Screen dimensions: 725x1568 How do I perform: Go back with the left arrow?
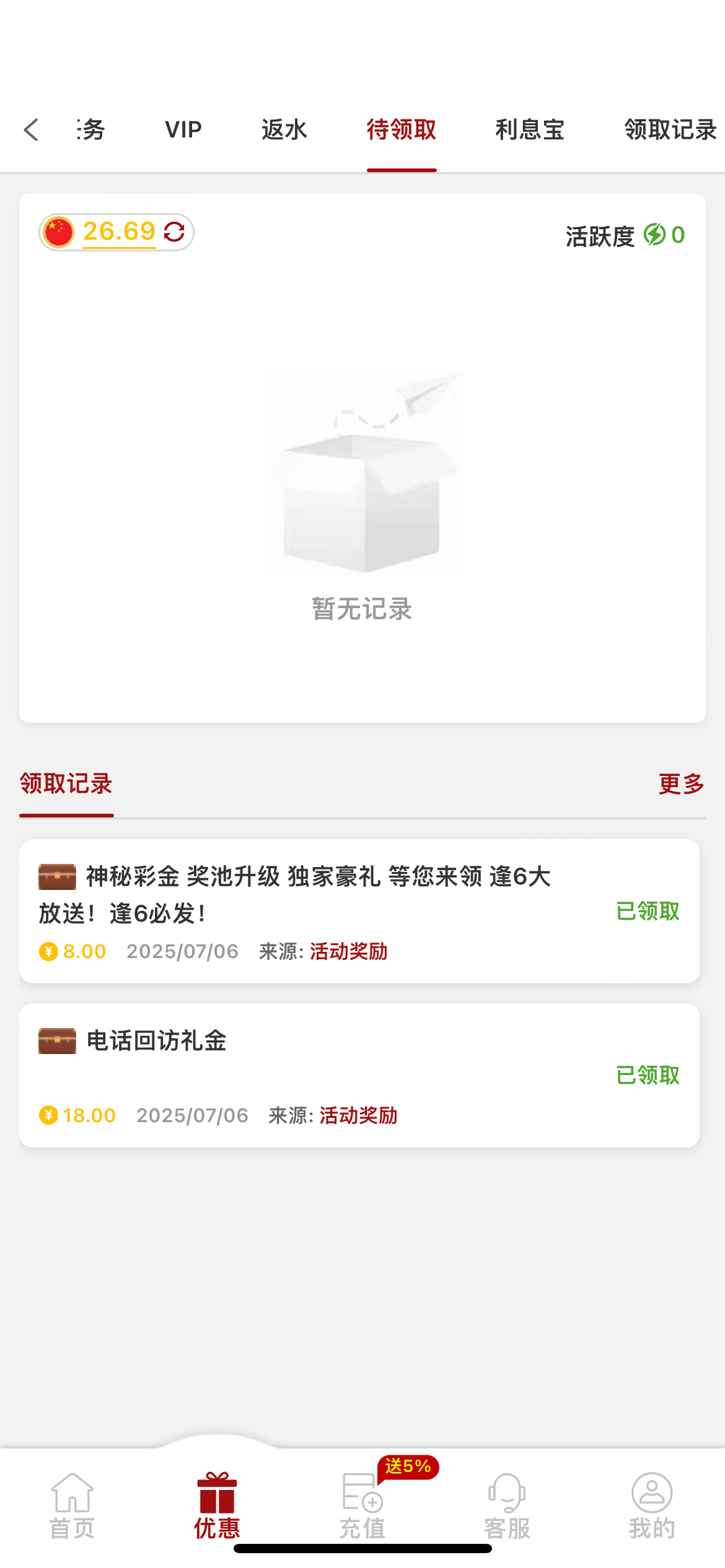point(31,130)
